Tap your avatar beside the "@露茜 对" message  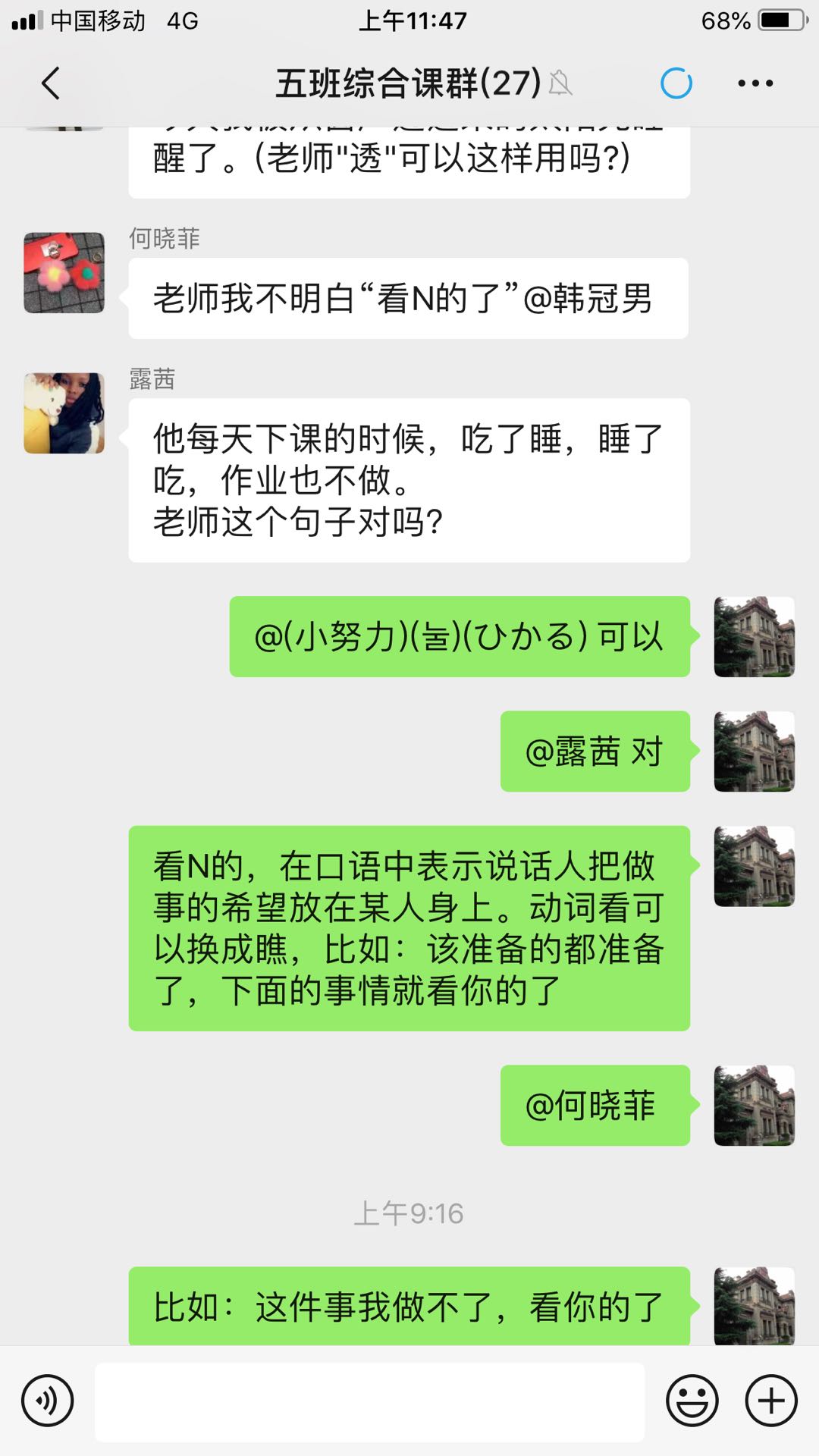754,752
